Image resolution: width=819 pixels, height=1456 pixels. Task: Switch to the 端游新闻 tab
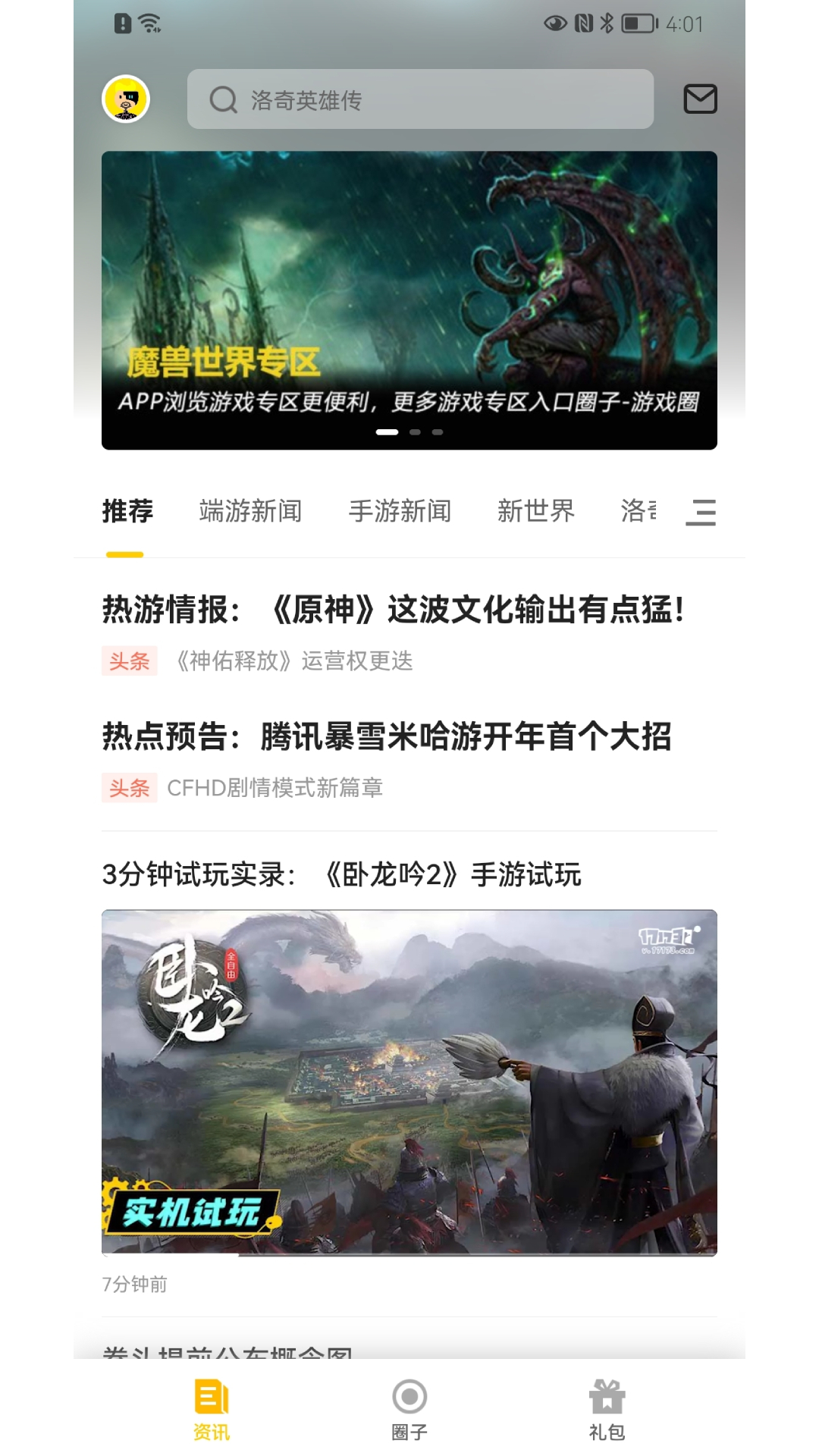click(250, 511)
